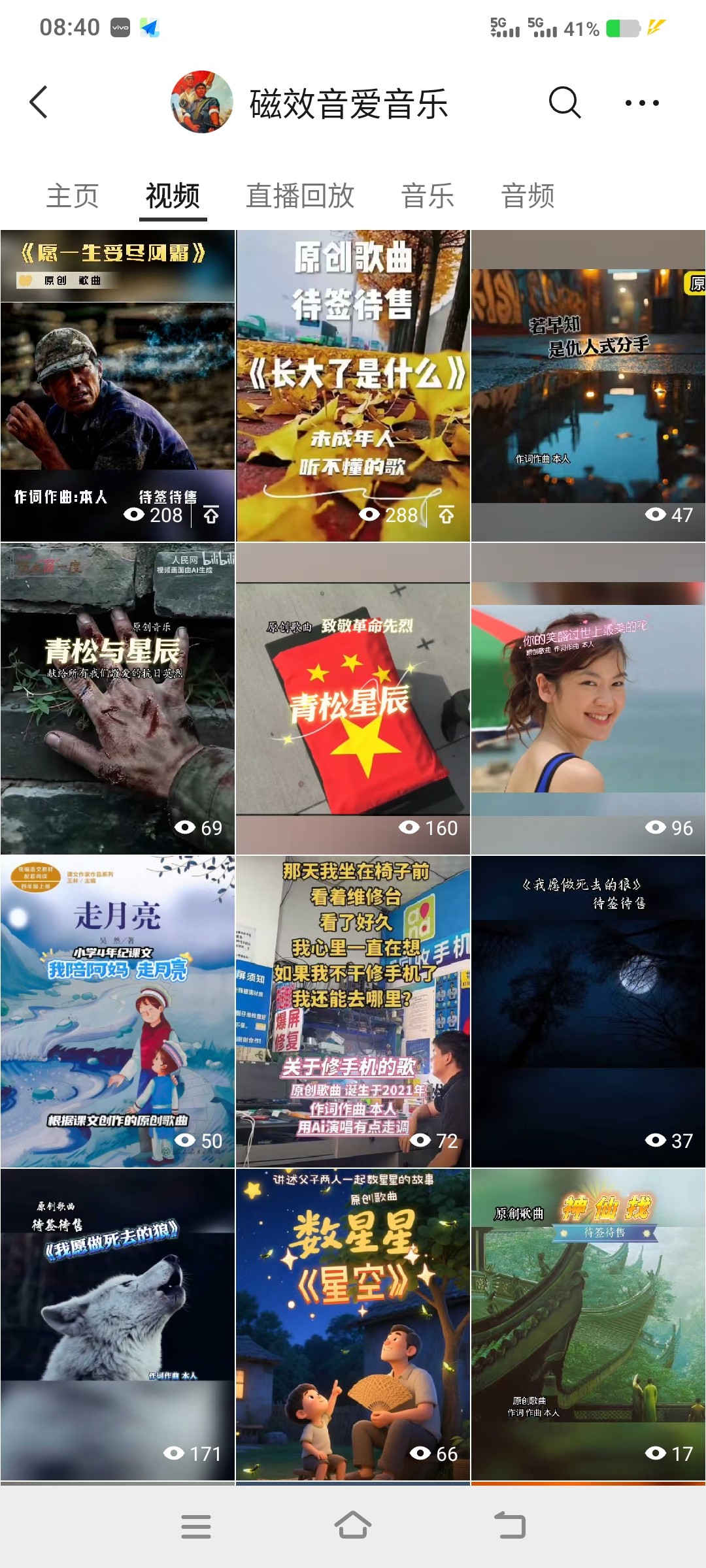The height and width of the screenshot is (1568, 706).
Task: Go to the phone home screen
Action: pos(353,1527)
